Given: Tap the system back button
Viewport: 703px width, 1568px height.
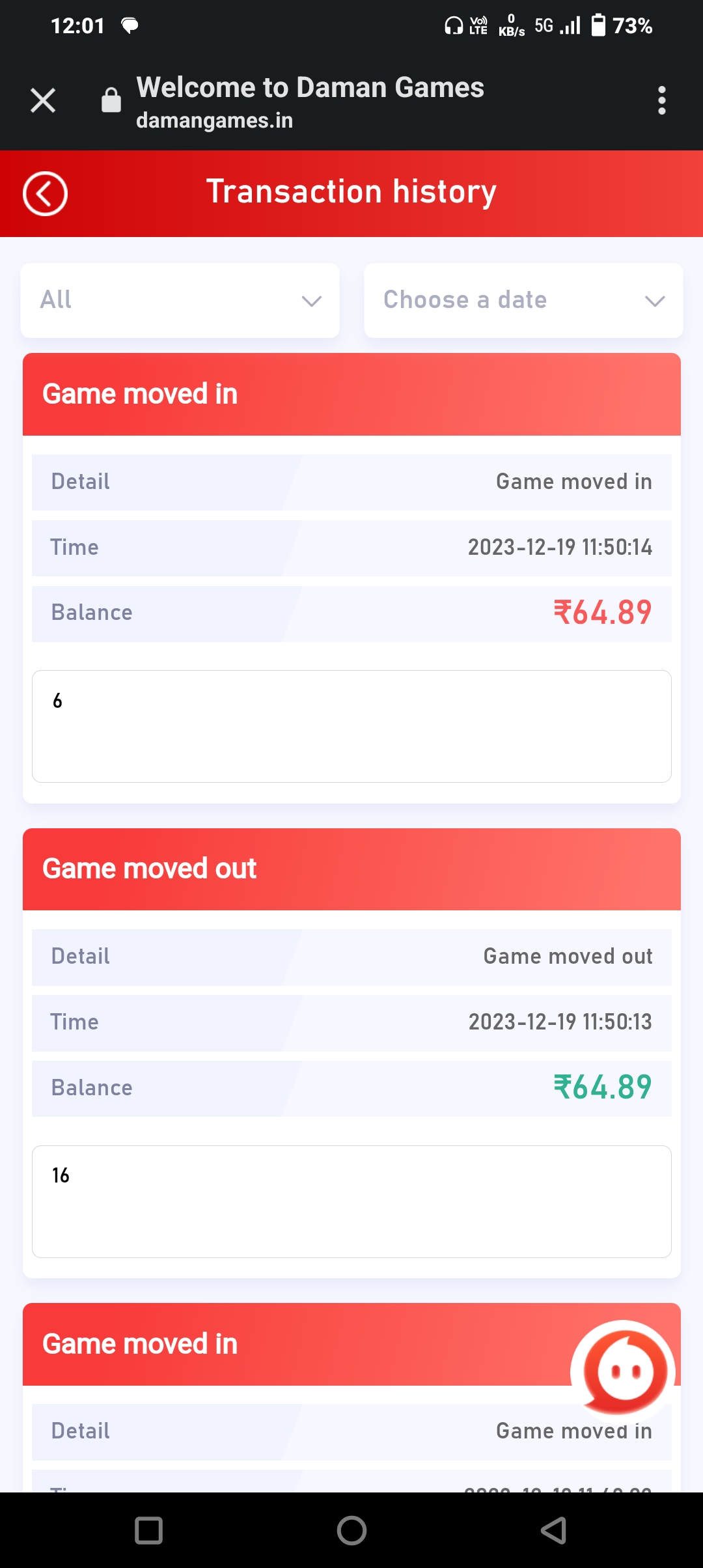Looking at the screenshot, I should tap(554, 1530).
